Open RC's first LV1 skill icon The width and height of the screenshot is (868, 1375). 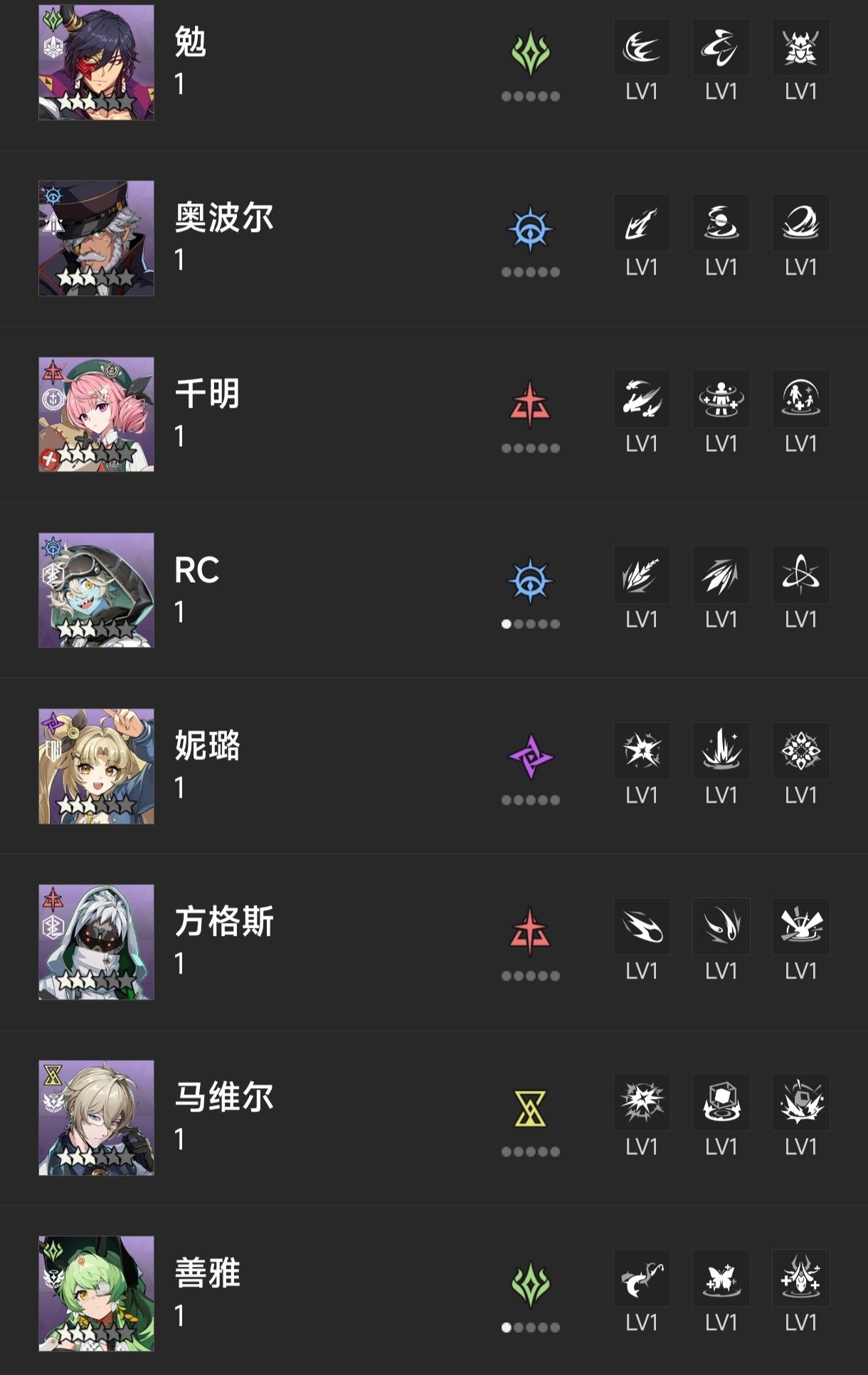click(641, 574)
